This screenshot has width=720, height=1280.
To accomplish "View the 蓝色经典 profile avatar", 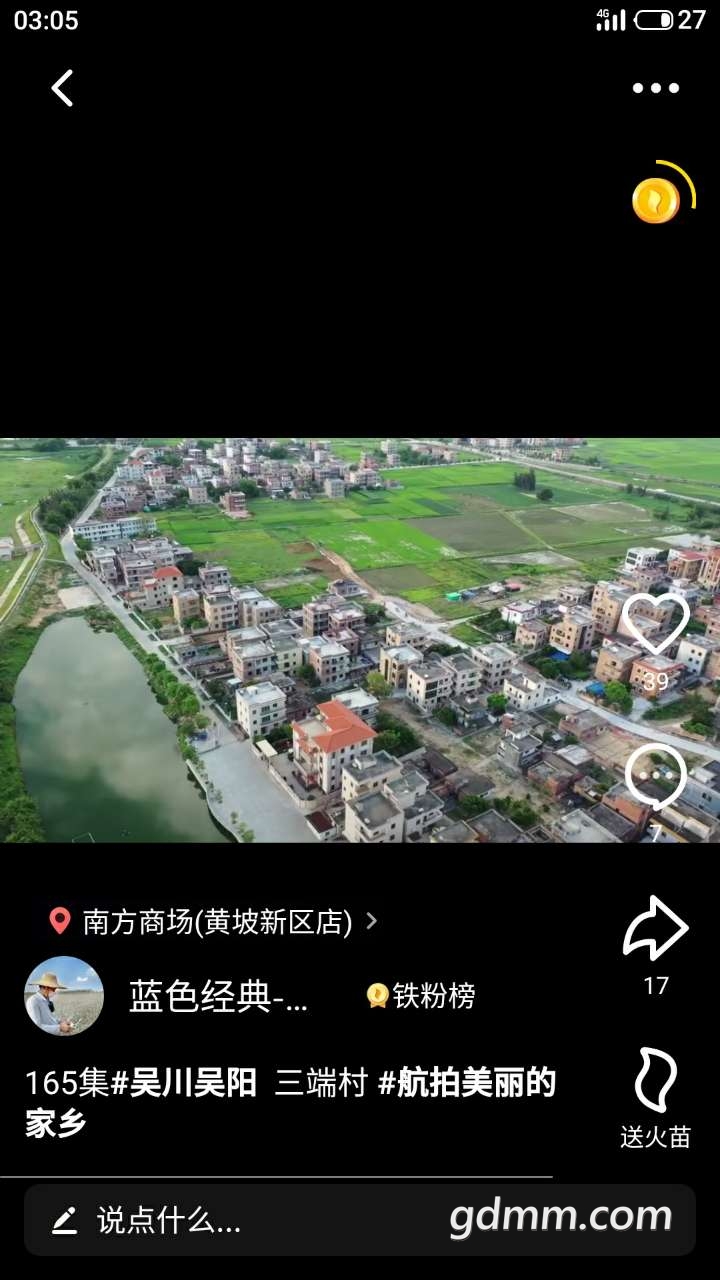I will pos(64,996).
